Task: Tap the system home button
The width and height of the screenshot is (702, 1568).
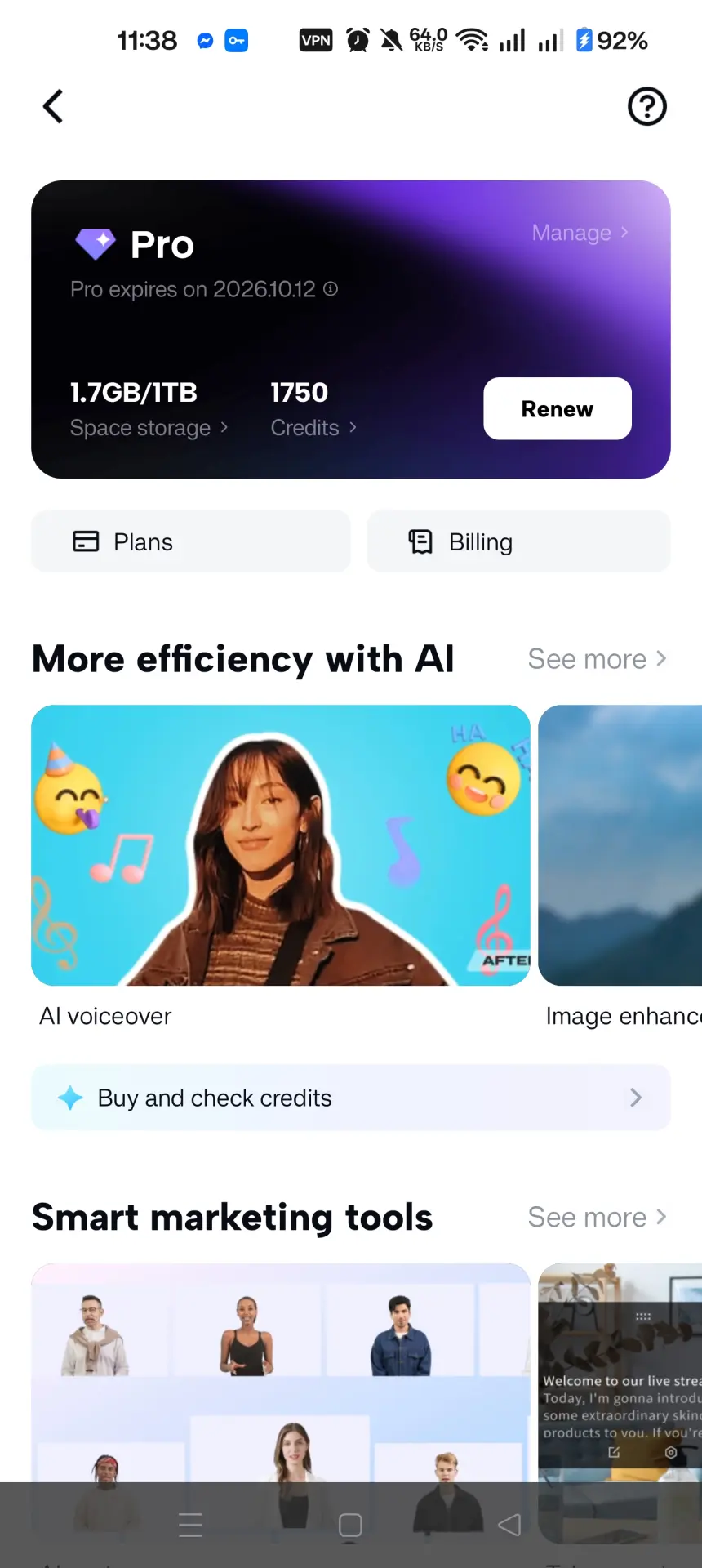Action: tap(350, 1525)
